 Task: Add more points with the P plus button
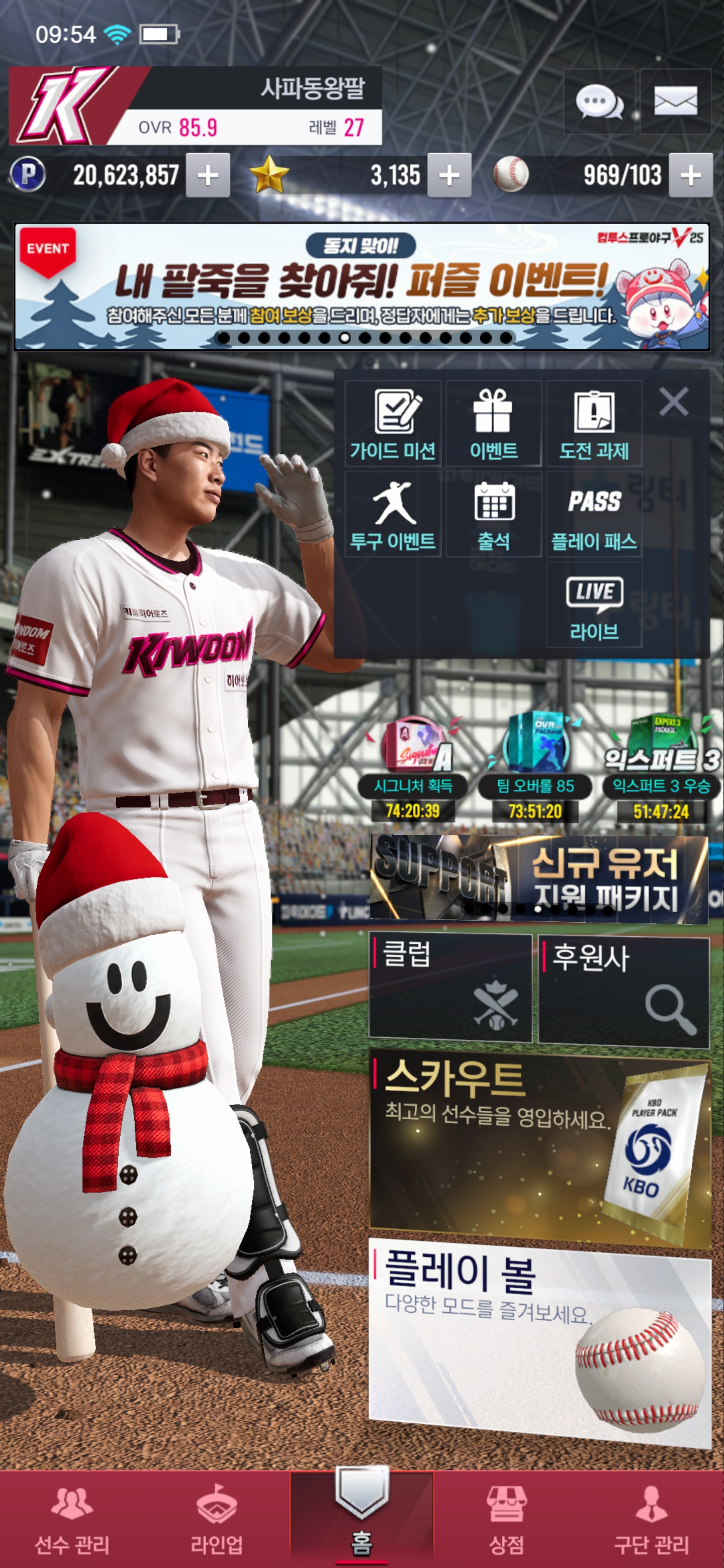[x=208, y=176]
